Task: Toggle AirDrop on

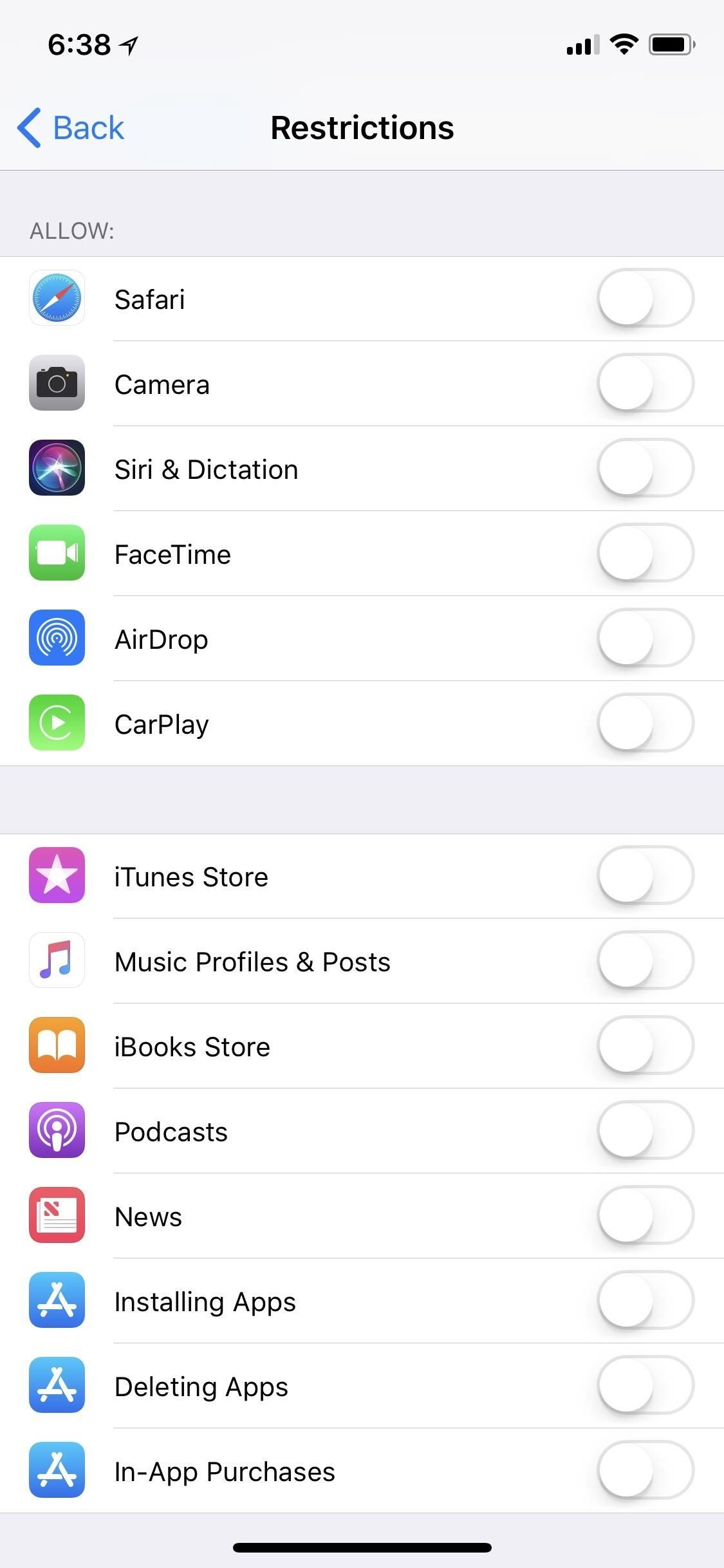Action: tap(645, 638)
